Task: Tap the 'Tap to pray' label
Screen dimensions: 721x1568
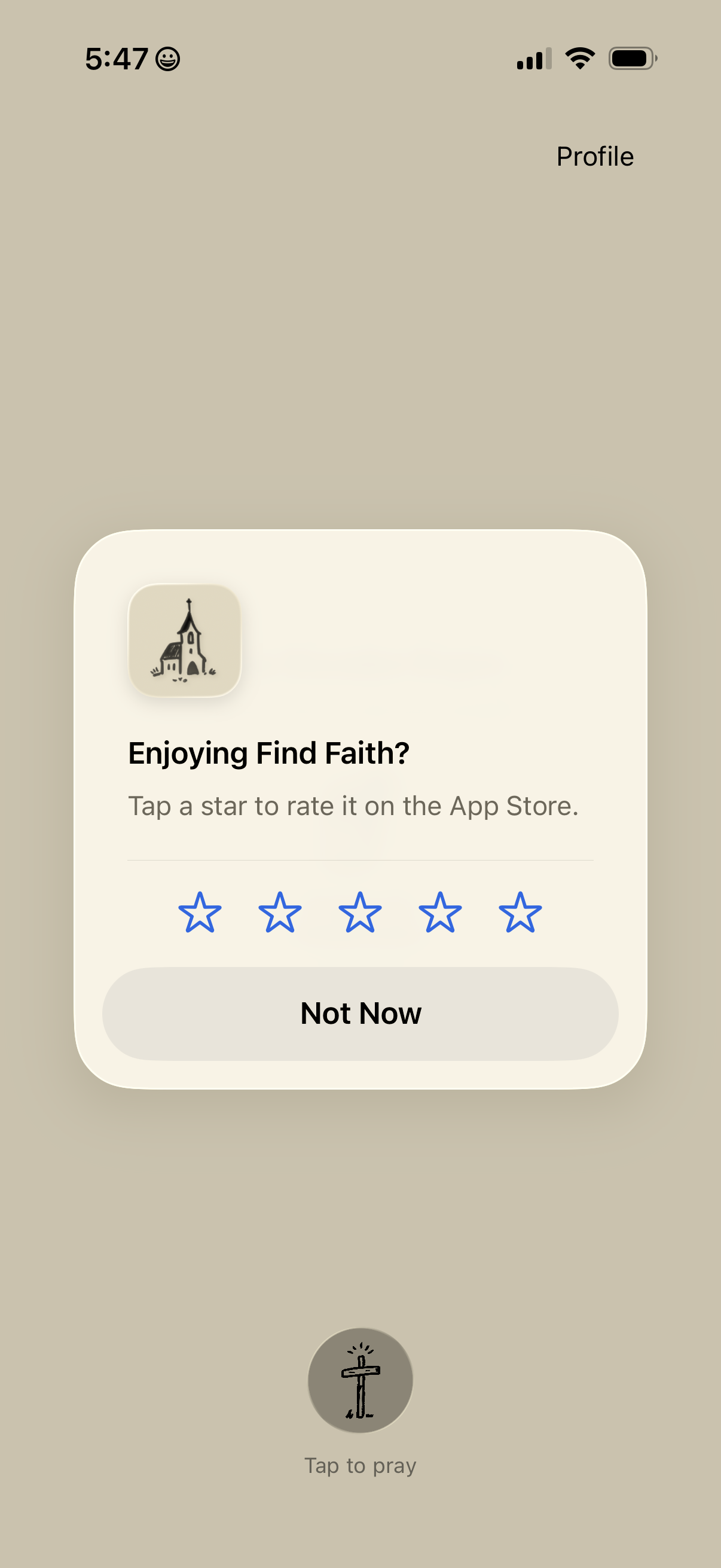Action: pos(360,1465)
